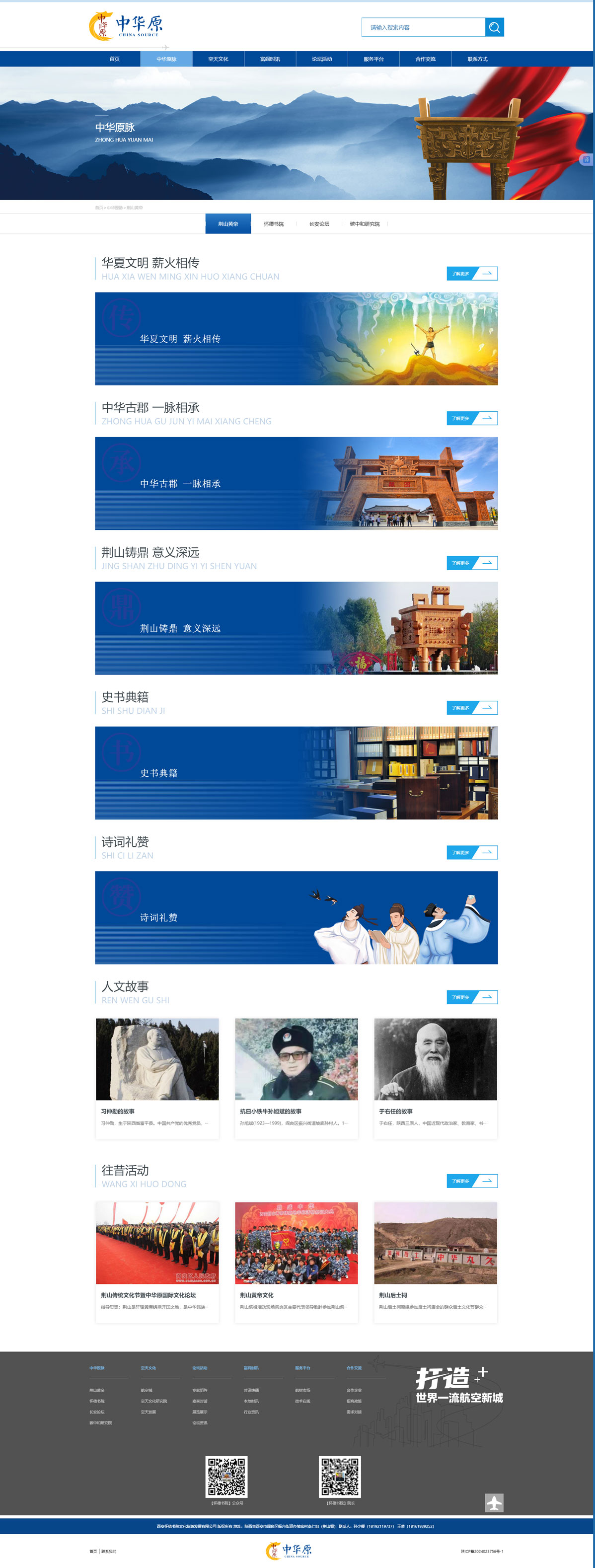
Task: Tap the search magnifier button
Action: click(x=494, y=27)
